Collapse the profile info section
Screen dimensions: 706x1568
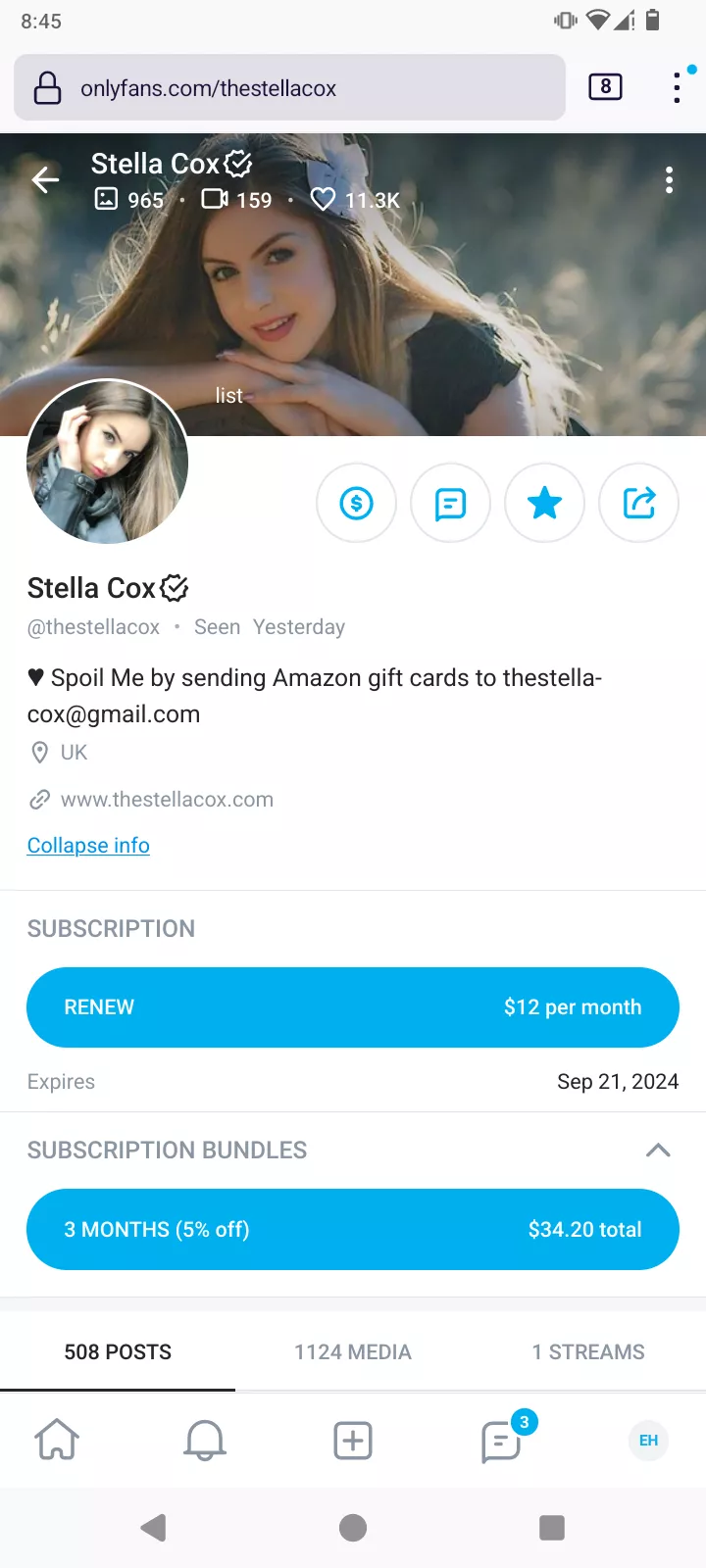coord(88,846)
